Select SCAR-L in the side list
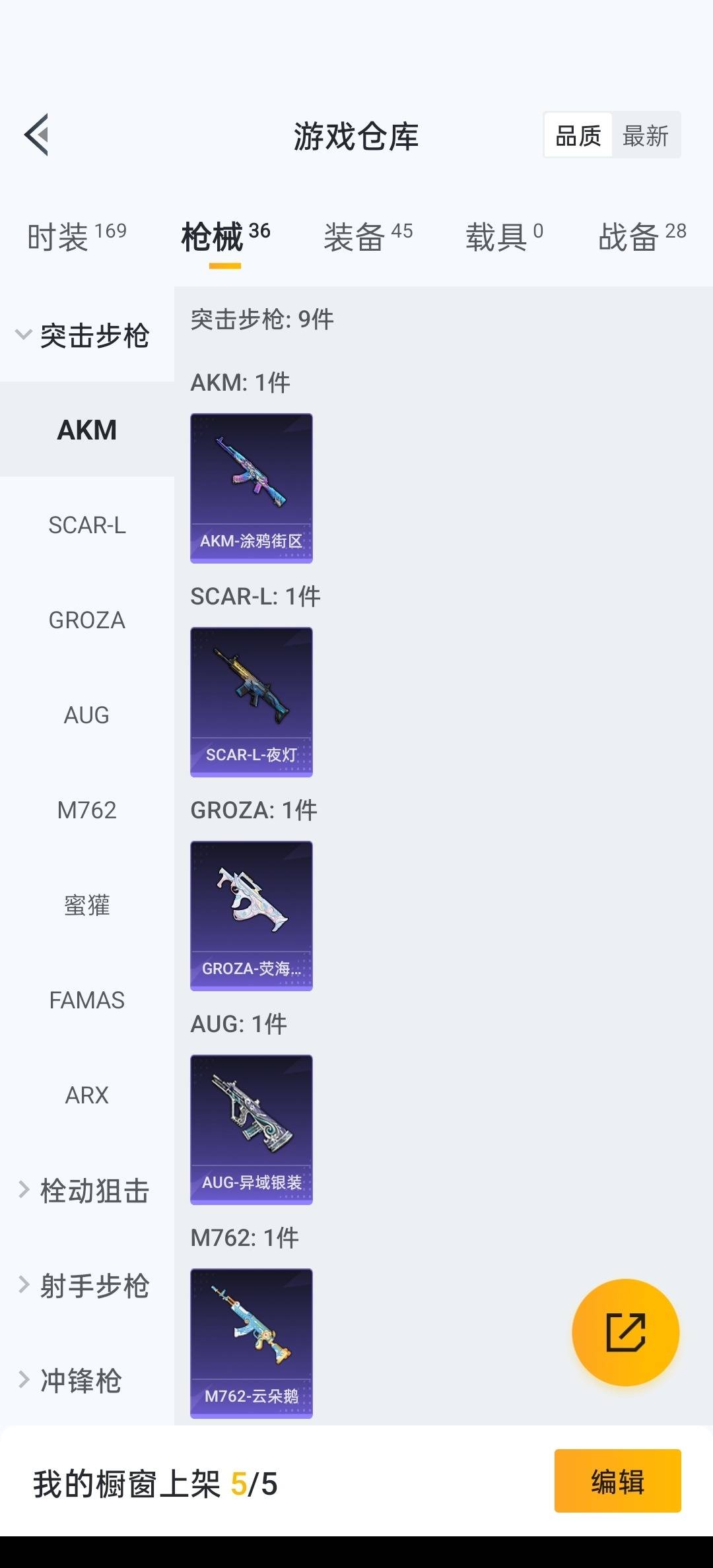 point(87,525)
